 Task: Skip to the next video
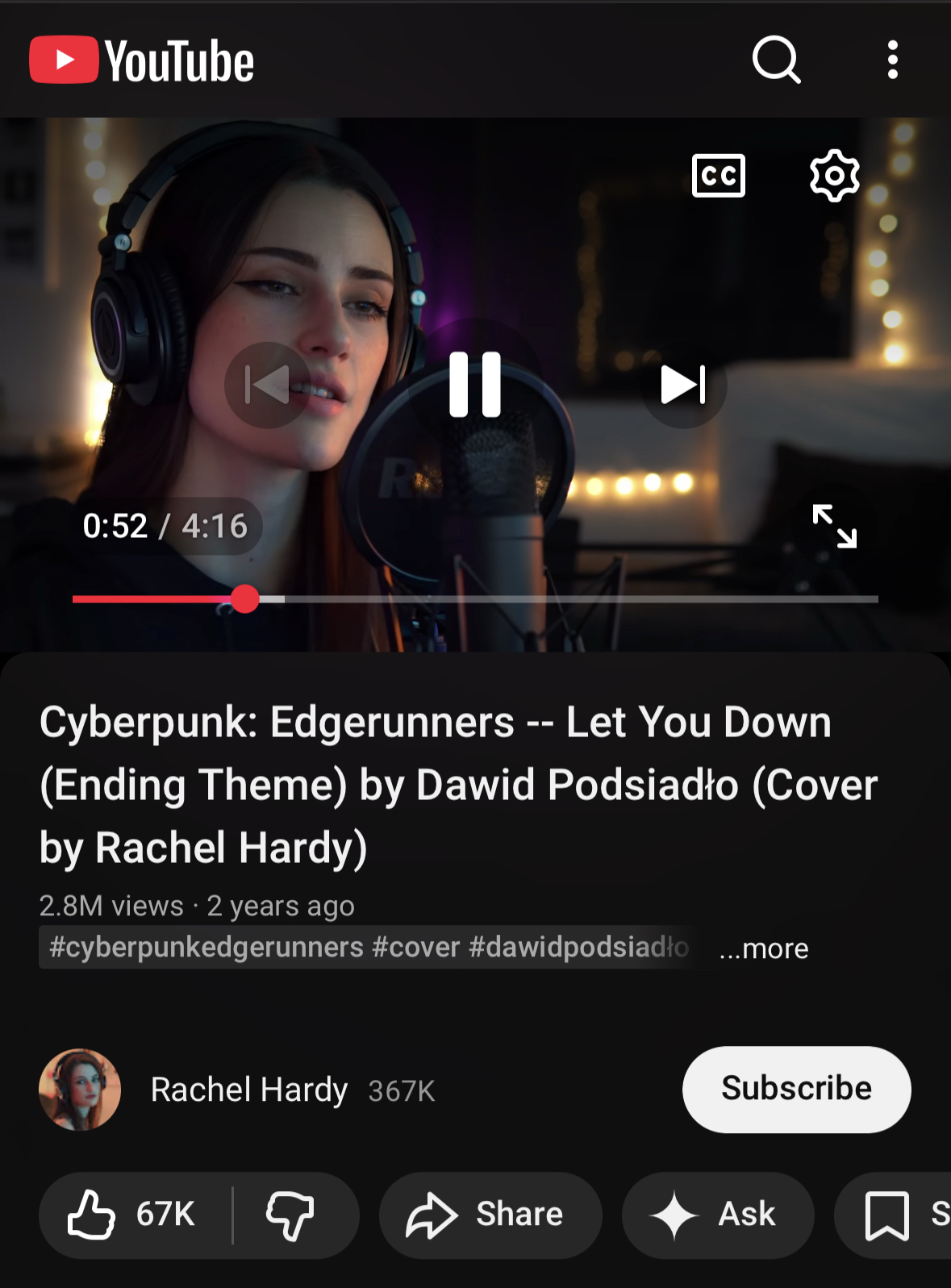[x=683, y=385]
